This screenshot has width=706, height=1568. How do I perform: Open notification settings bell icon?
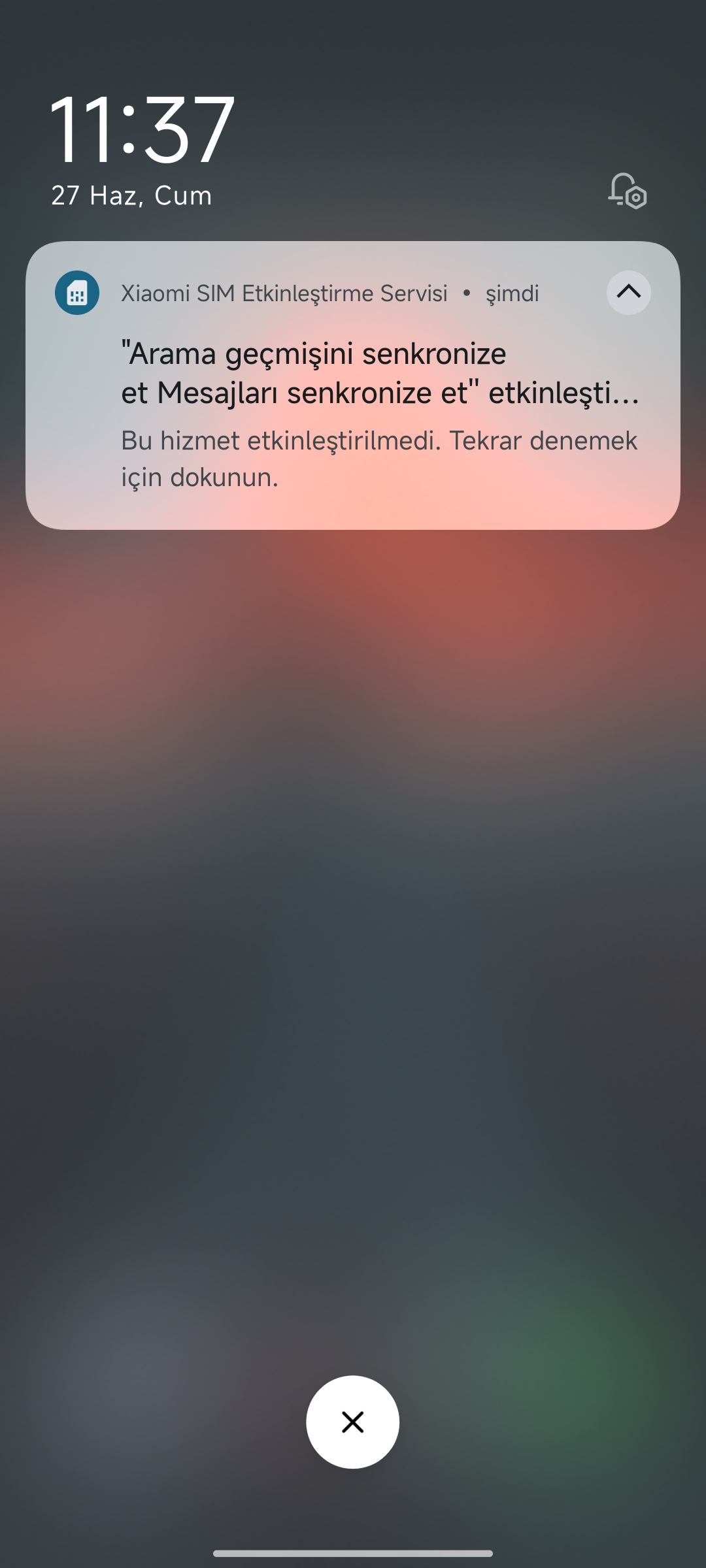click(628, 191)
